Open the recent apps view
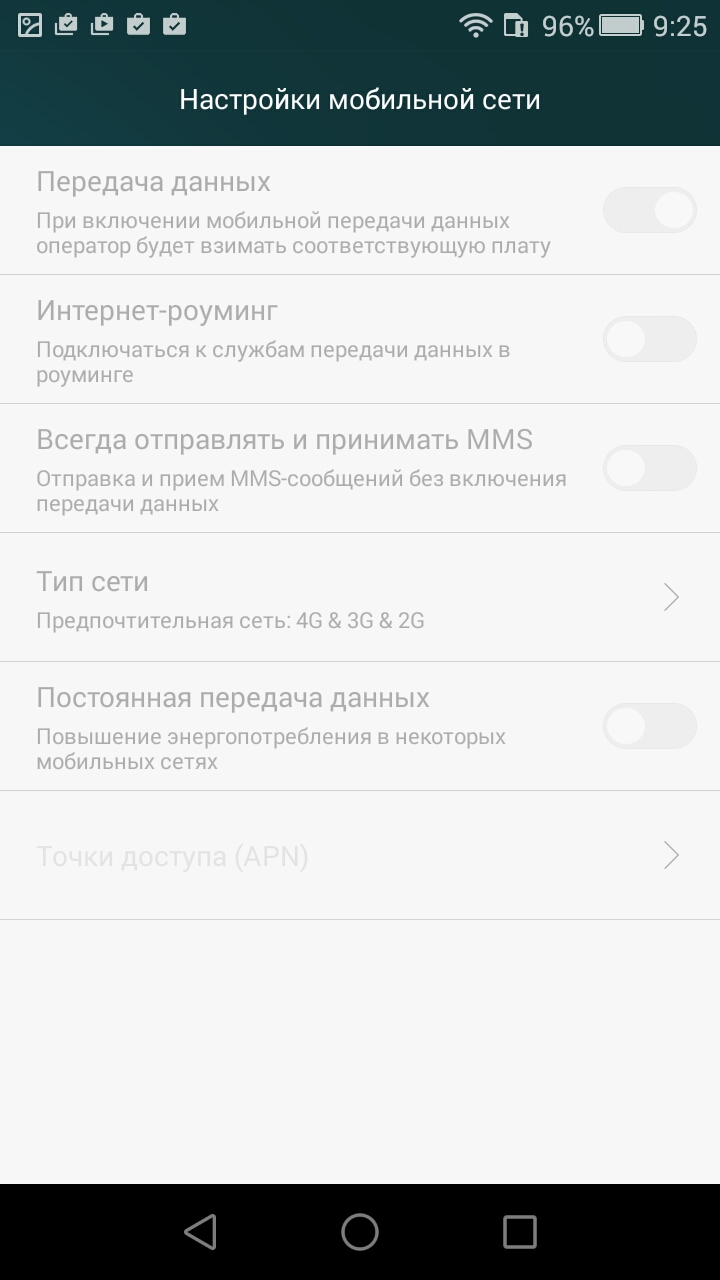 point(520,1232)
